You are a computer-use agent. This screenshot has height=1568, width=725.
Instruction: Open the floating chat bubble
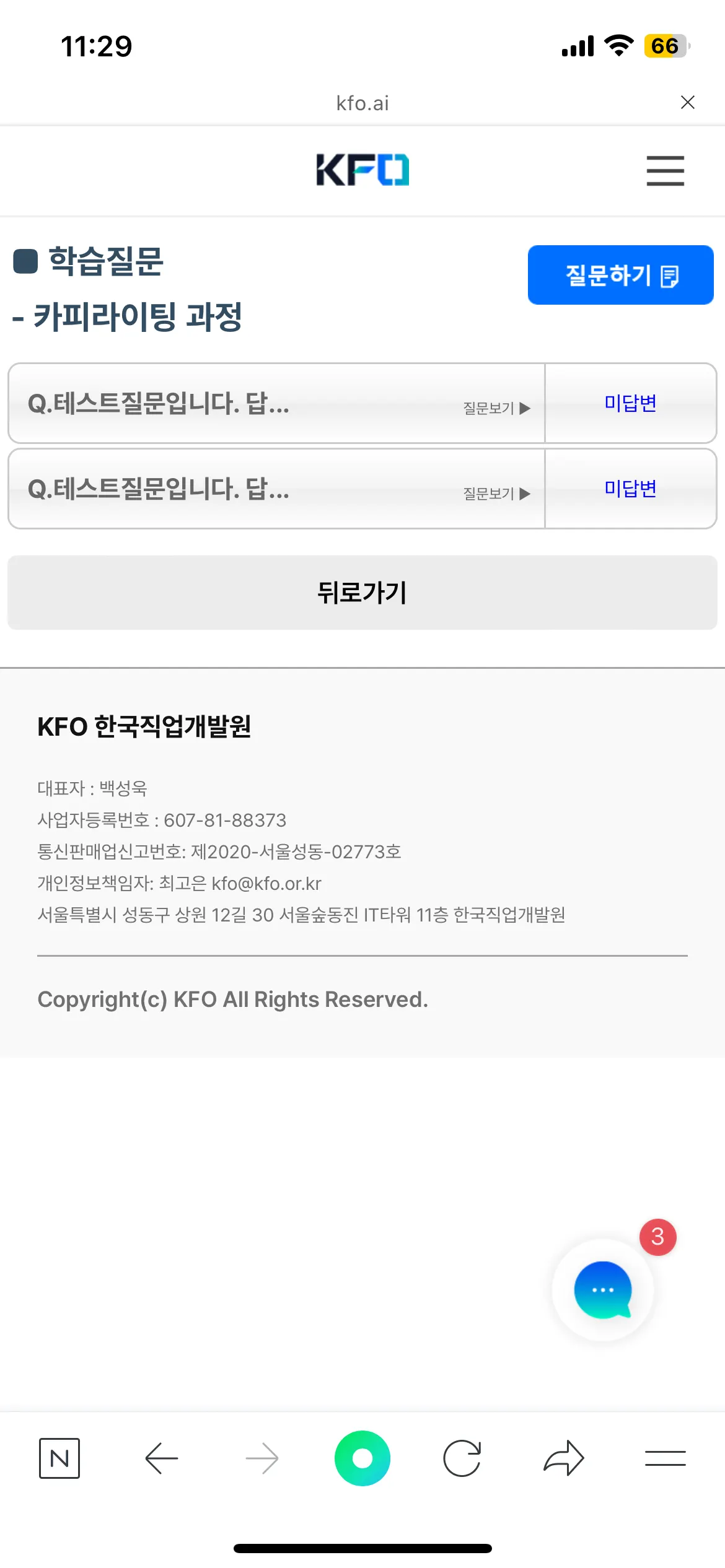coord(603,1291)
